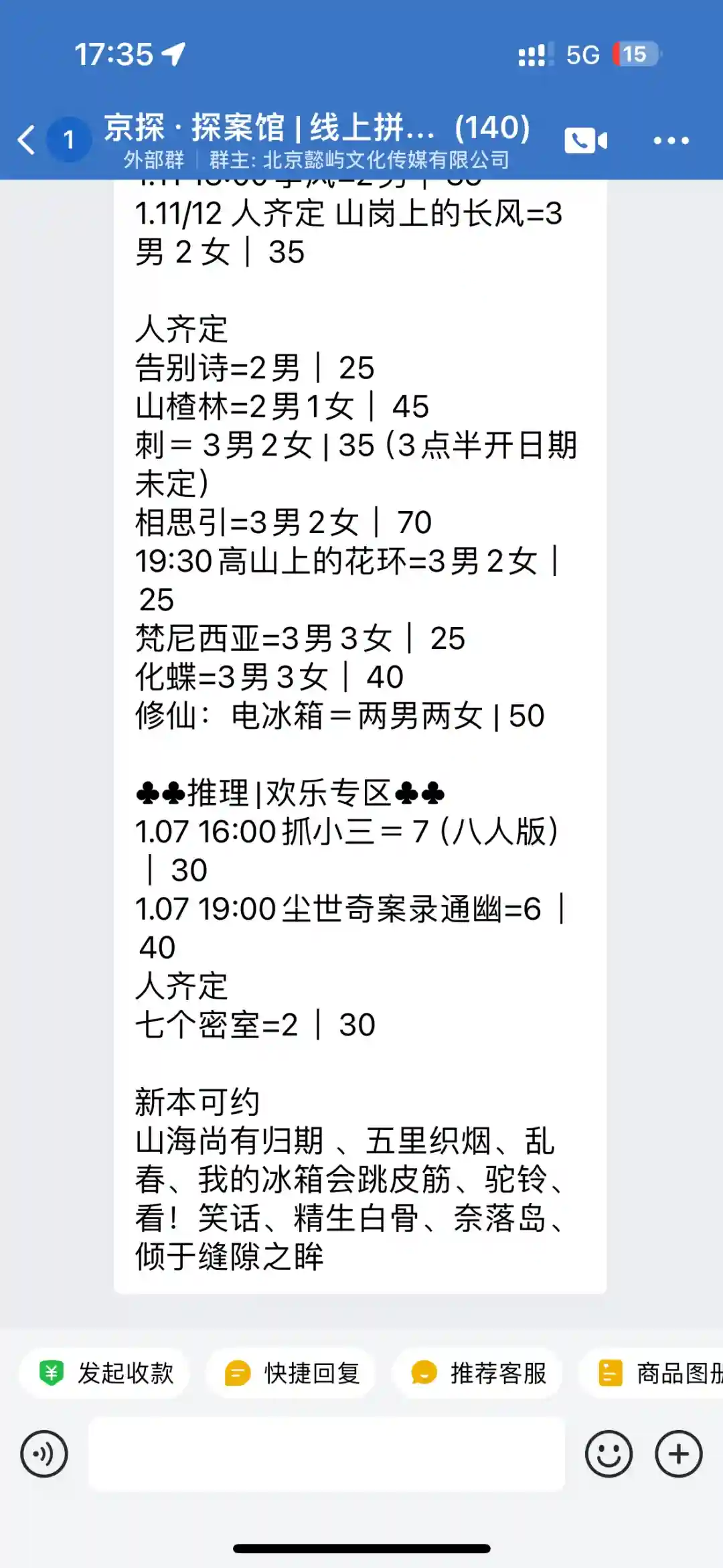
Task: Open the three-dot group menu
Action: [x=671, y=140]
